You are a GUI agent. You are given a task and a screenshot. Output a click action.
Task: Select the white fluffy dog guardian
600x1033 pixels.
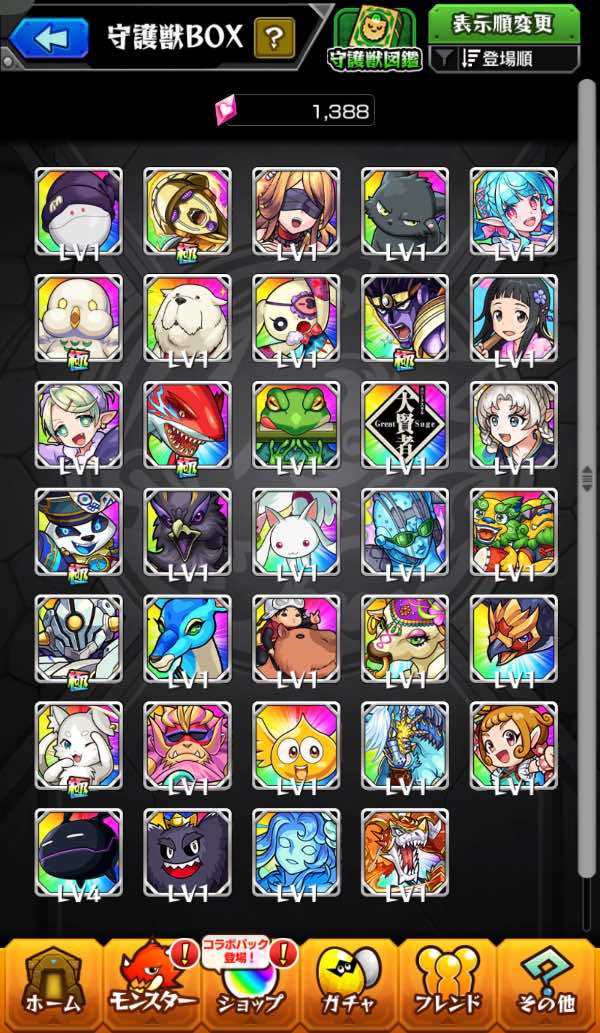(x=187, y=317)
